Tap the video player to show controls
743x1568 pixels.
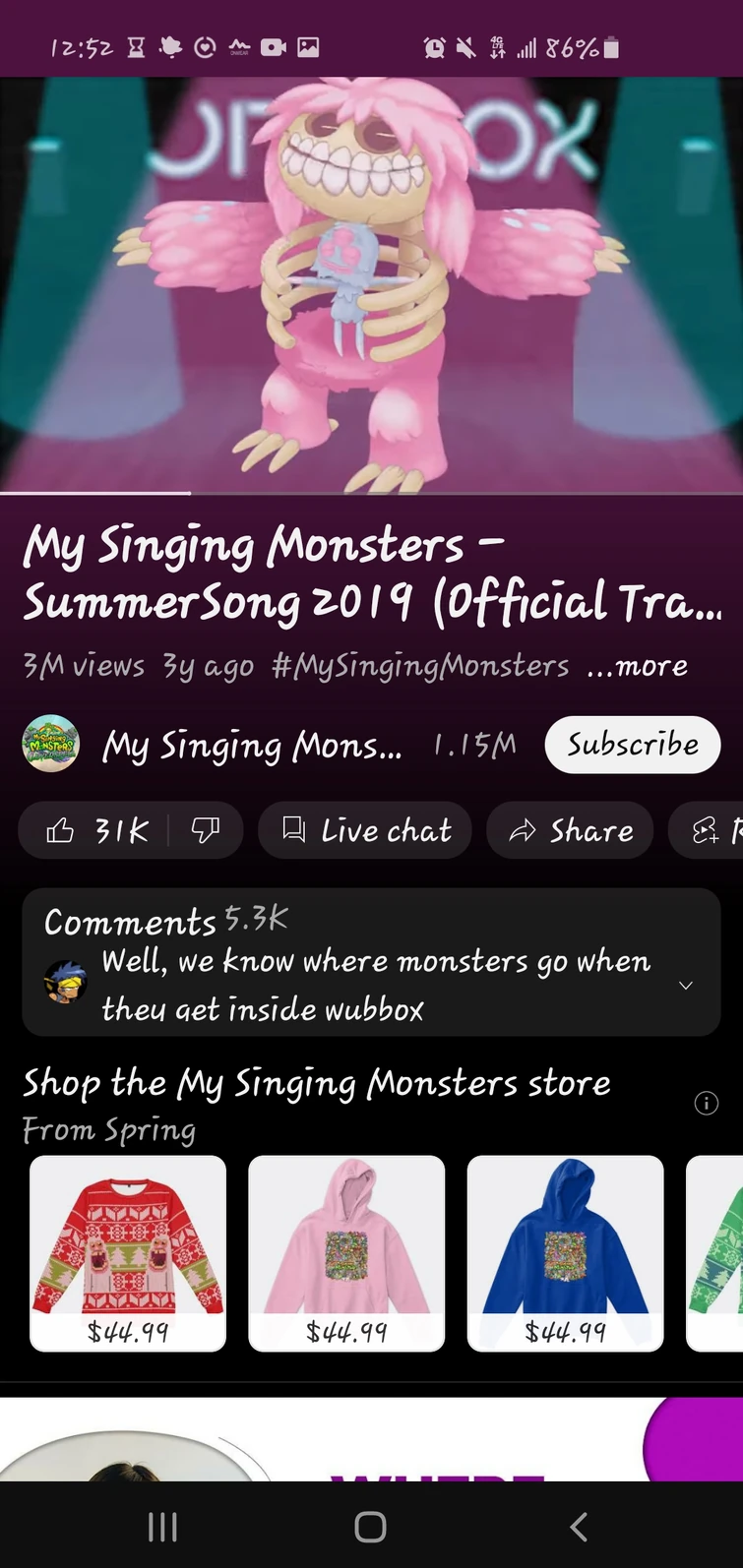tap(371, 285)
